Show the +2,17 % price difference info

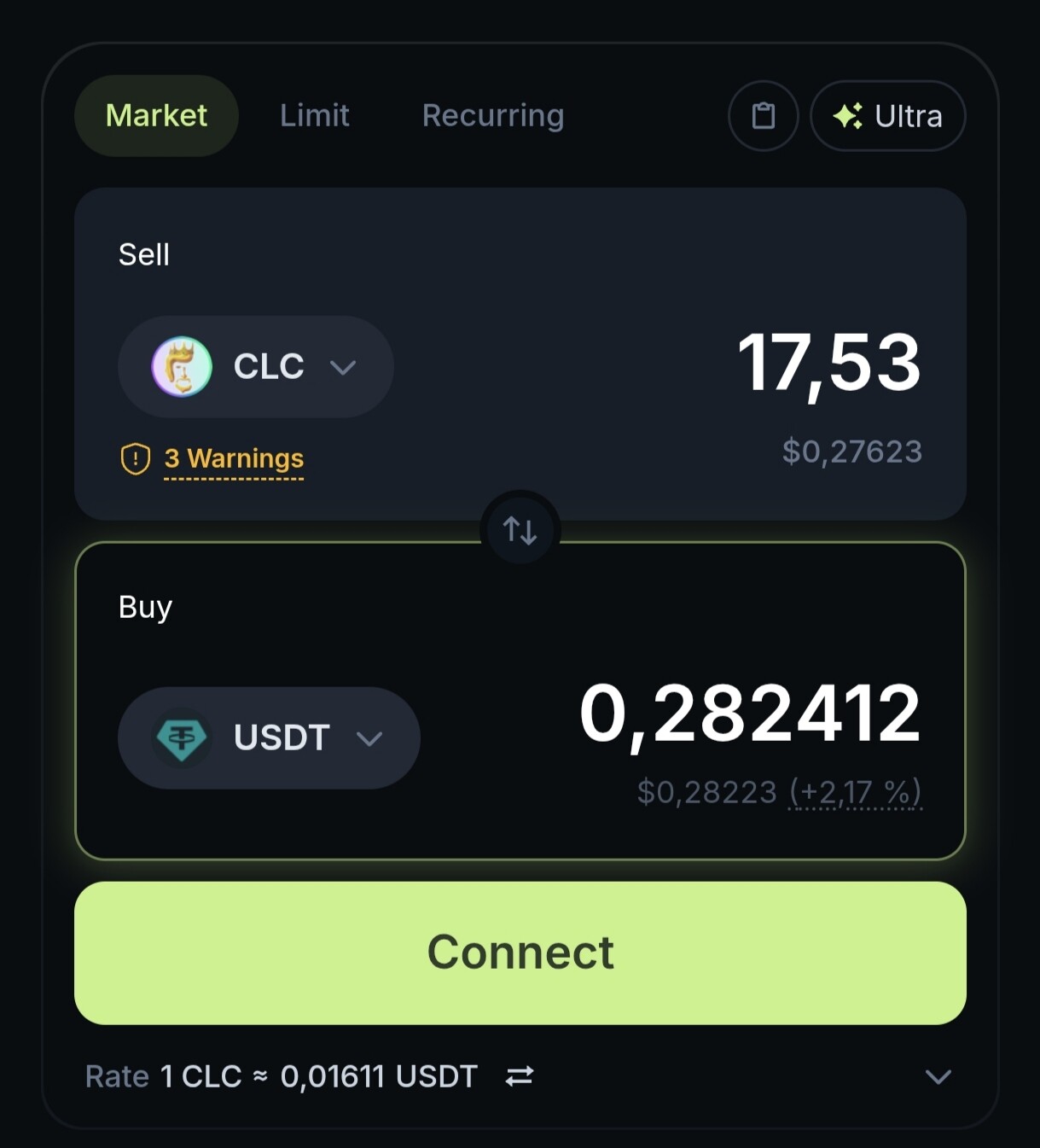coord(855,793)
